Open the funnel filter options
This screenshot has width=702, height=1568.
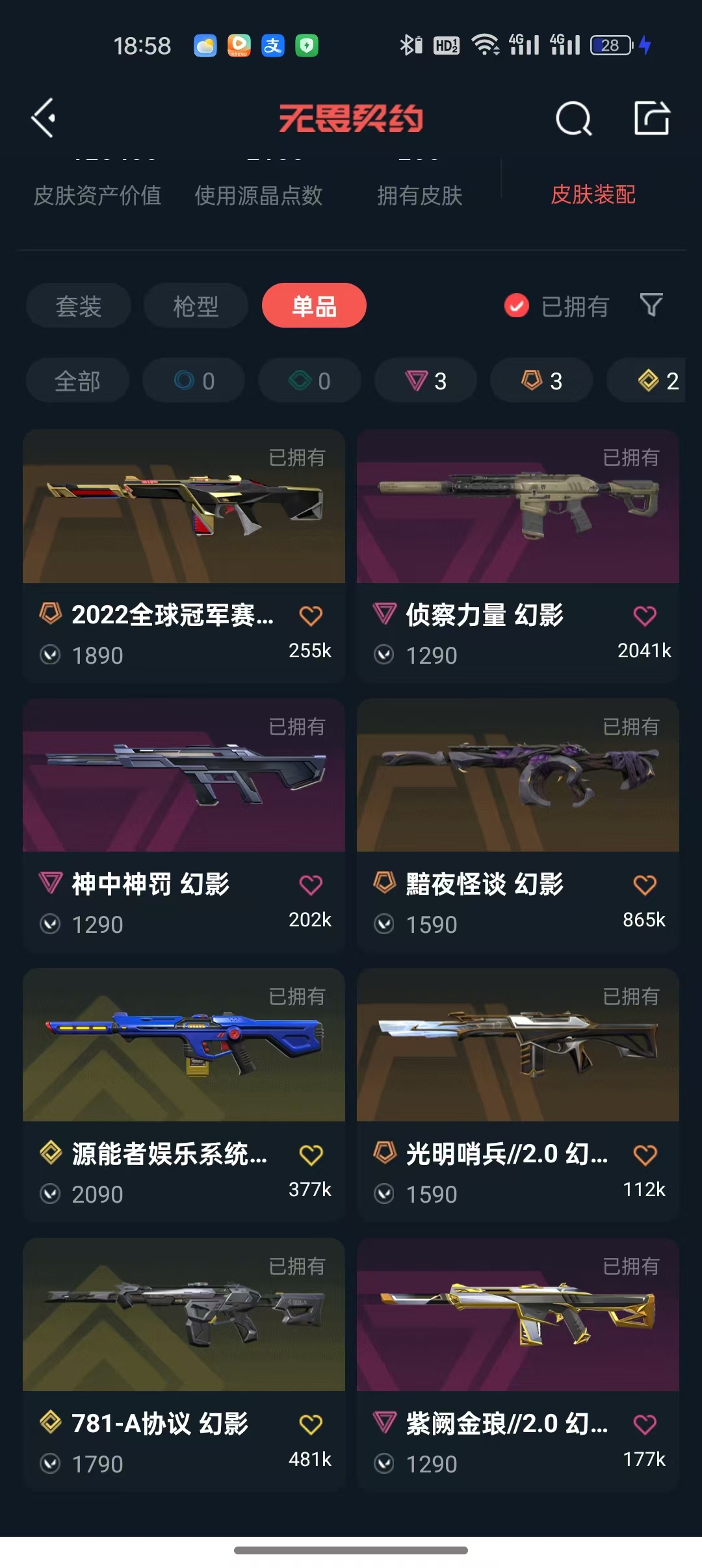click(x=651, y=304)
